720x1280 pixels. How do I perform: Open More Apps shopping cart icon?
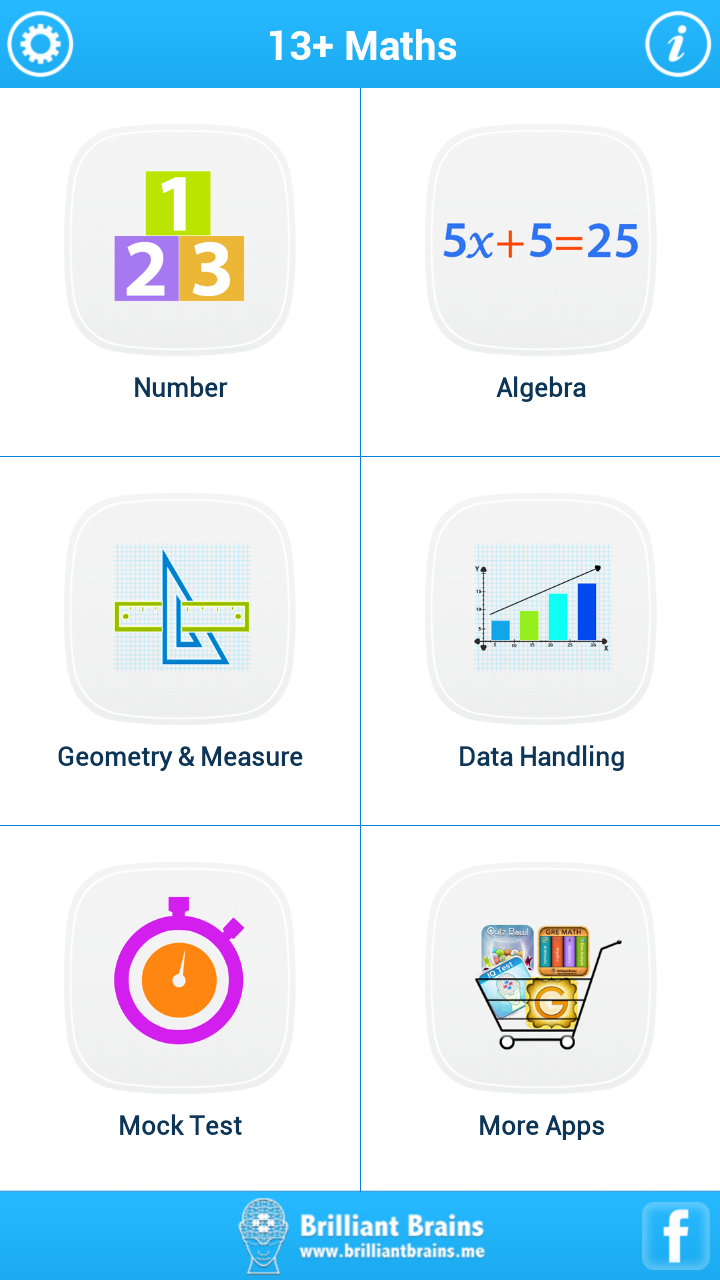click(540, 975)
